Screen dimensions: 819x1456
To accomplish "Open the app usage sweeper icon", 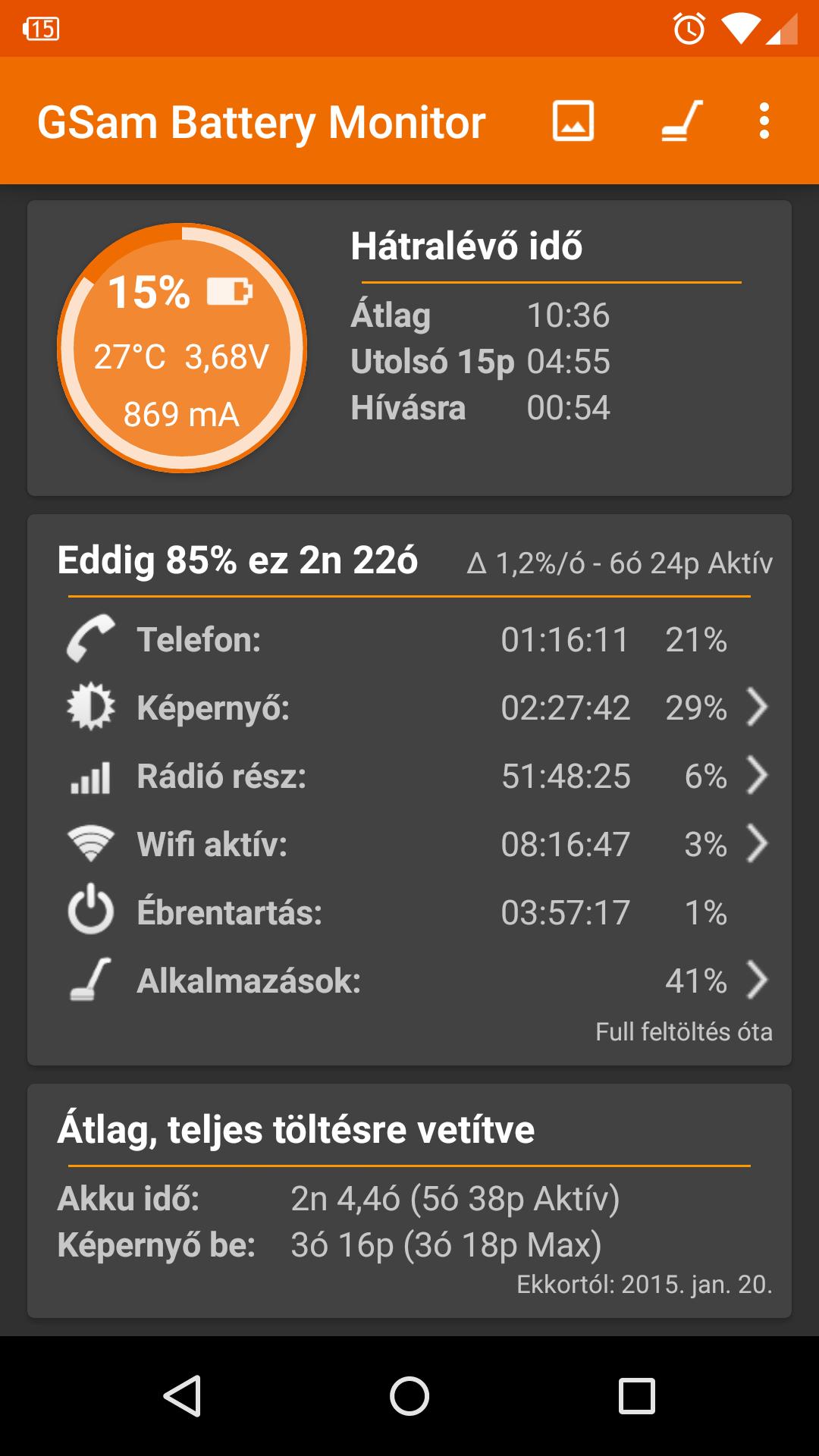I will pyautogui.click(x=682, y=121).
